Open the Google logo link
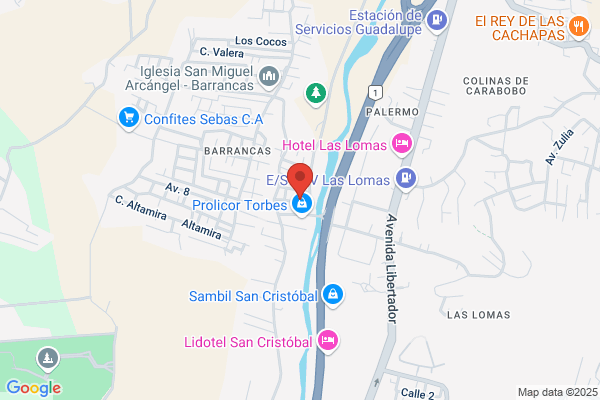Image resolution: width=600 pixels, height=400 pixels. pos(34,388)
